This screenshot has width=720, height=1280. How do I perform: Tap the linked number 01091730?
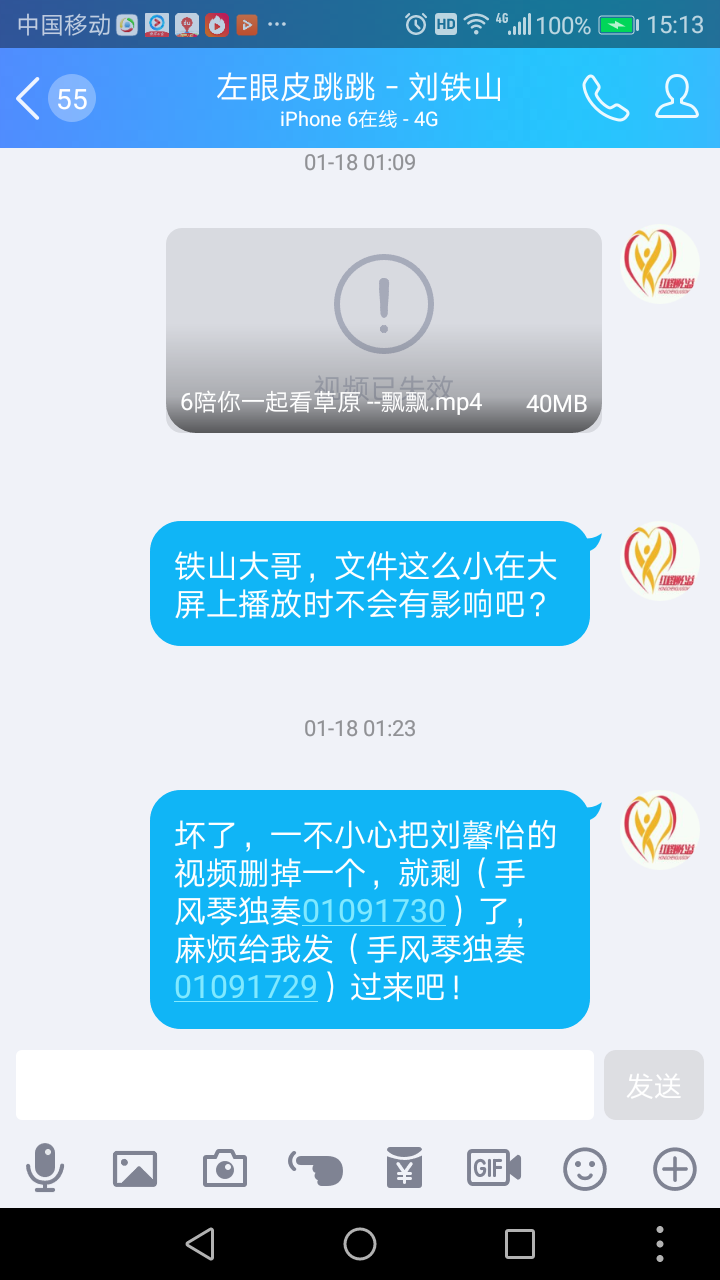click(x=374, y=911)
